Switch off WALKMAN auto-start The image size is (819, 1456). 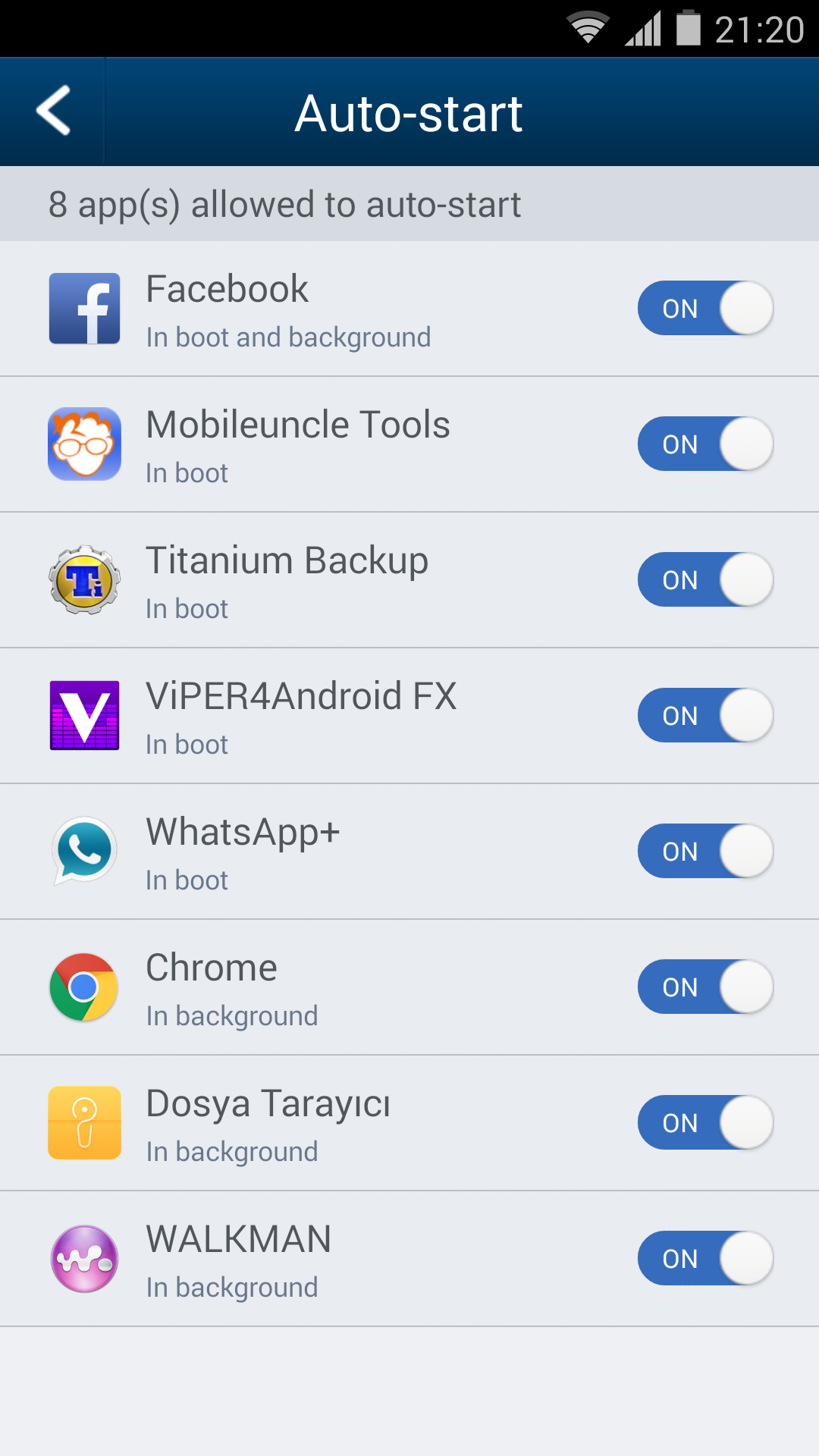coord(705,1259)
